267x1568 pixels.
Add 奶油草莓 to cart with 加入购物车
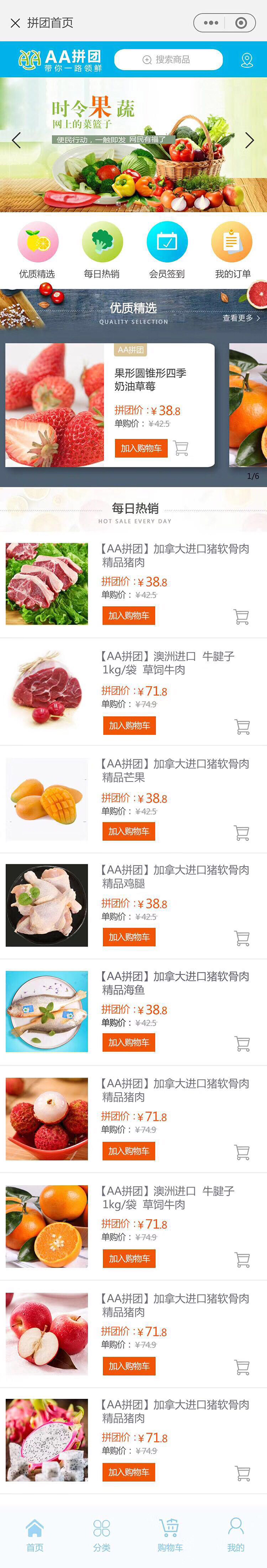[x=141, y=448]
